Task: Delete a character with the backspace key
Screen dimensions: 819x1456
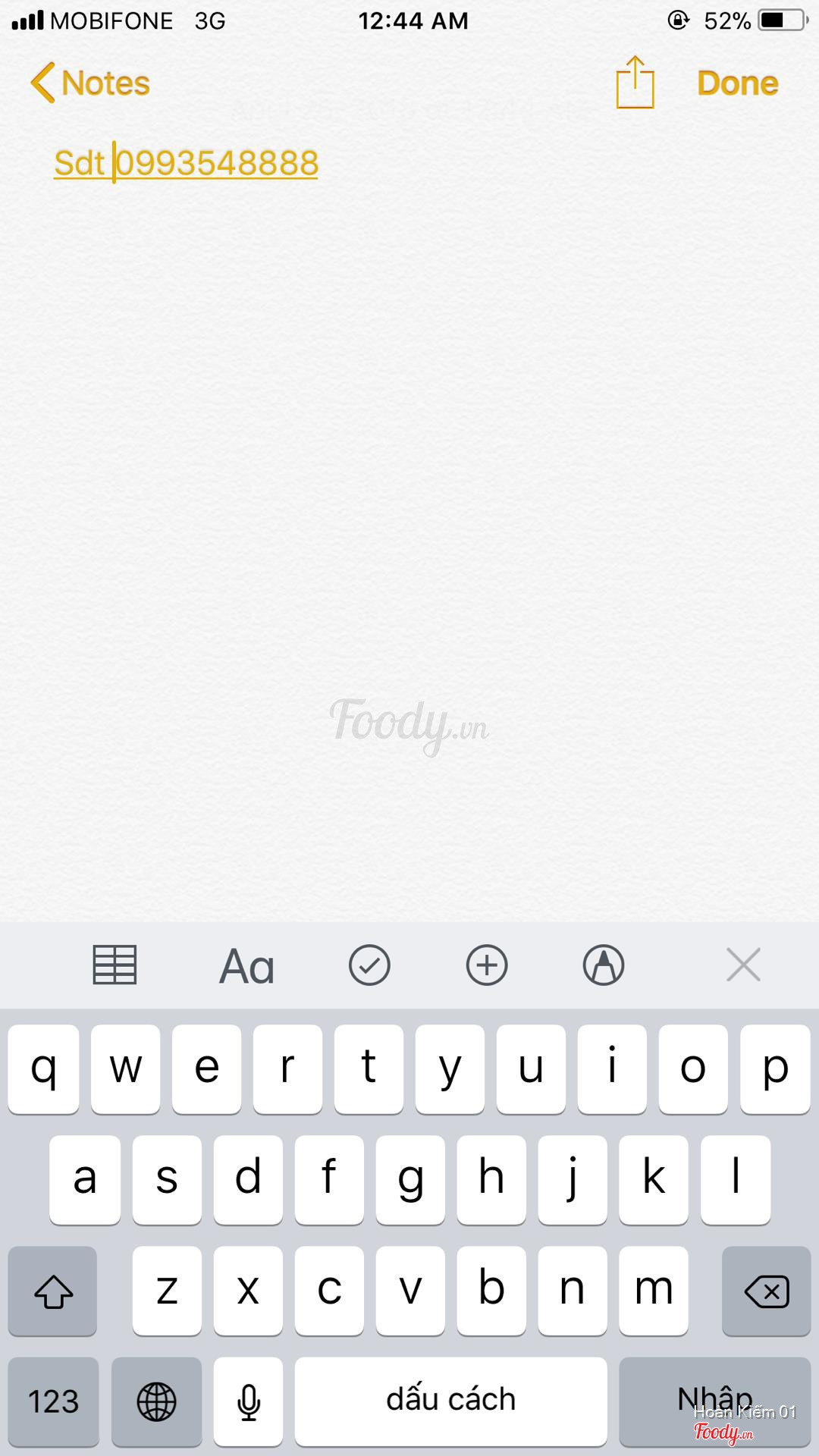Action: click(x=766, y=1291)
